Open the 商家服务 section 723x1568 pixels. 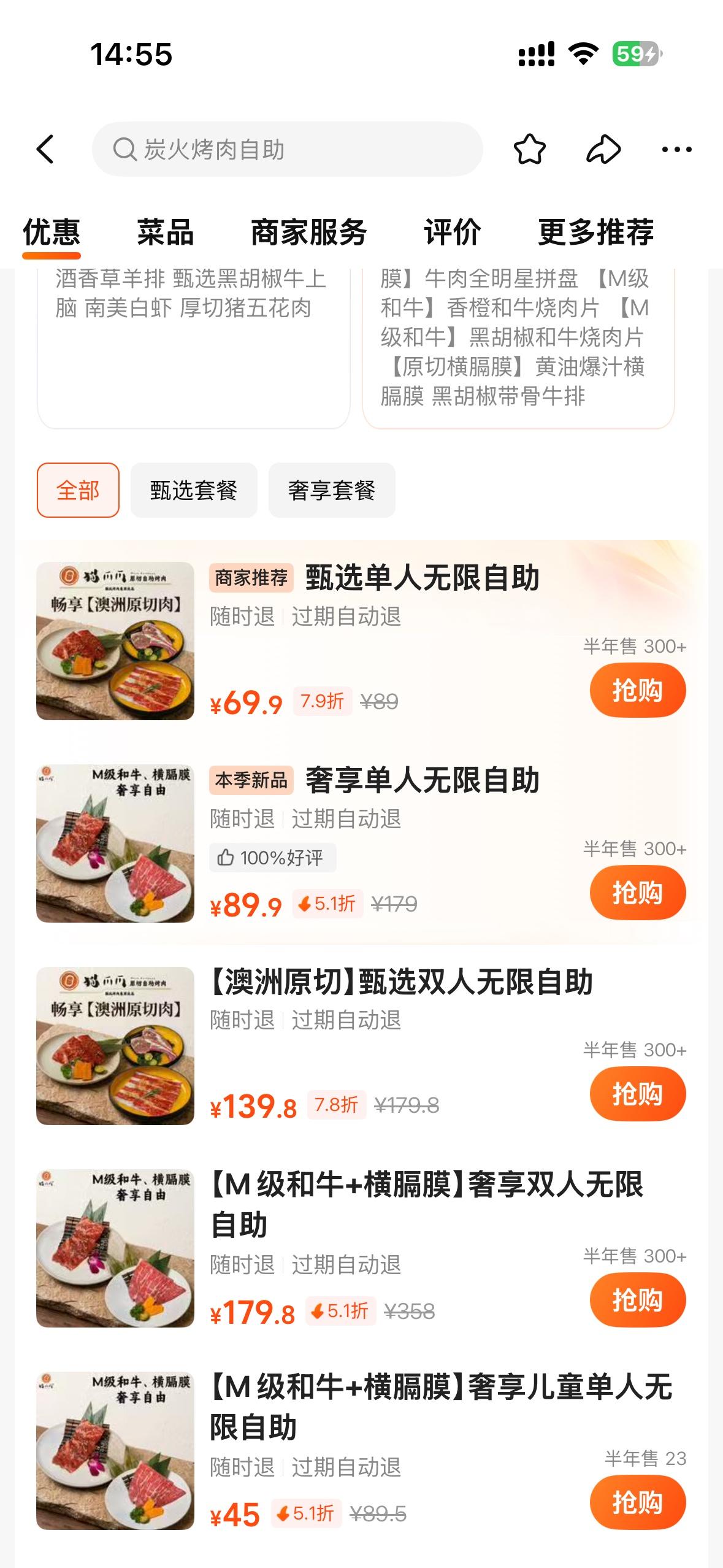pos(307,232)
